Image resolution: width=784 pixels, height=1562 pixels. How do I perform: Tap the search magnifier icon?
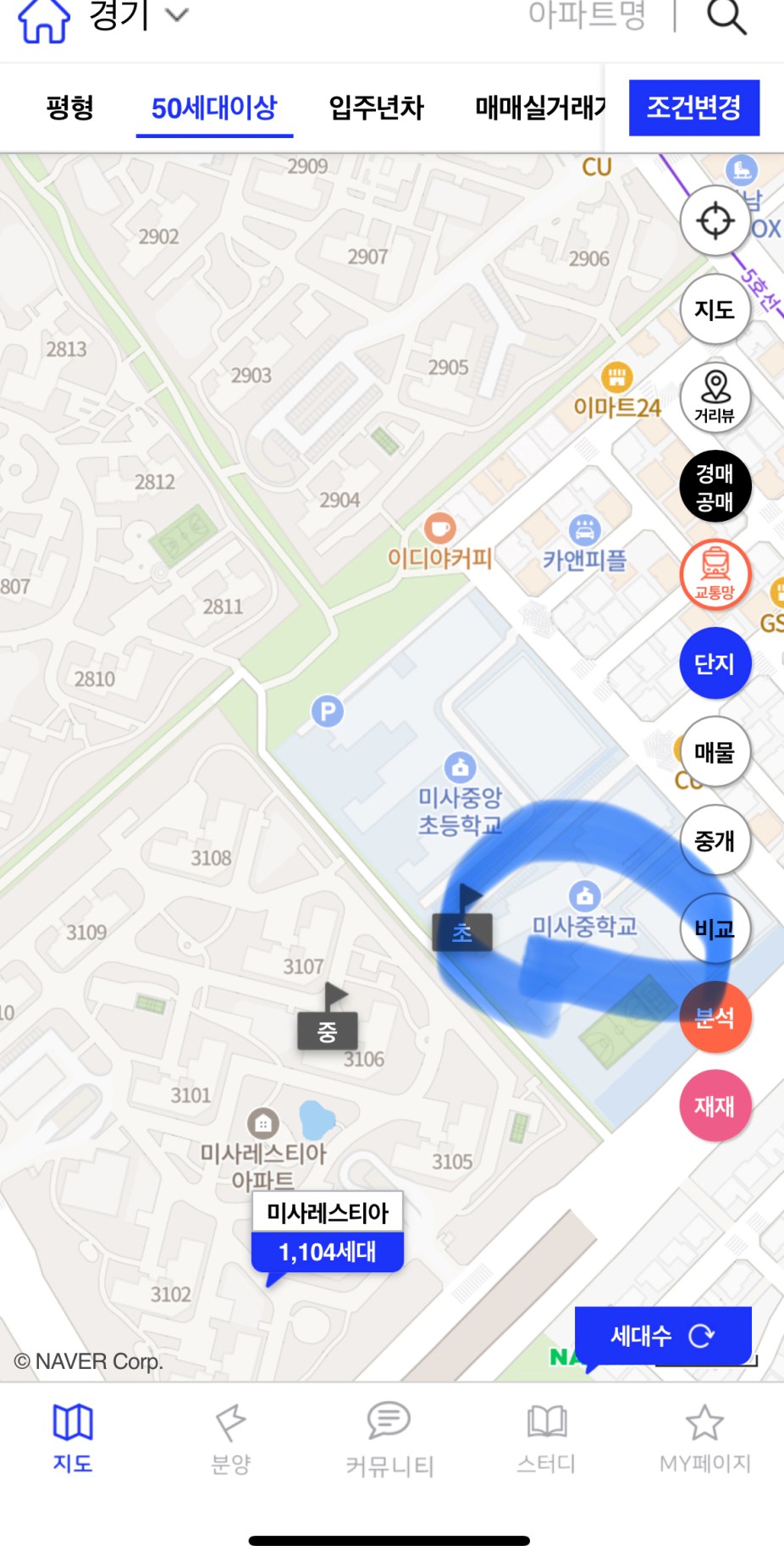tap(726, 17)
